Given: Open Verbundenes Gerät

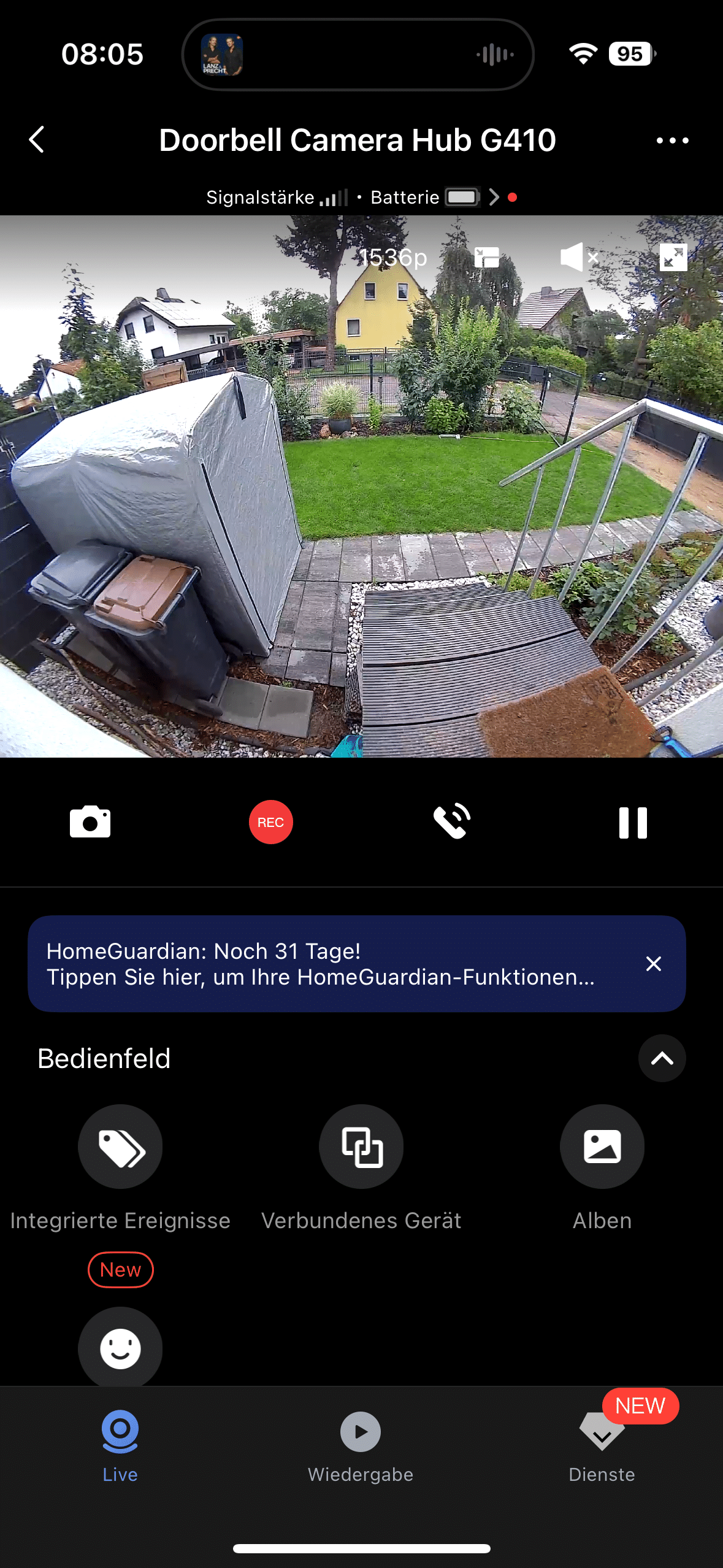Looking at the screenshot, I should coord(361,1147).
